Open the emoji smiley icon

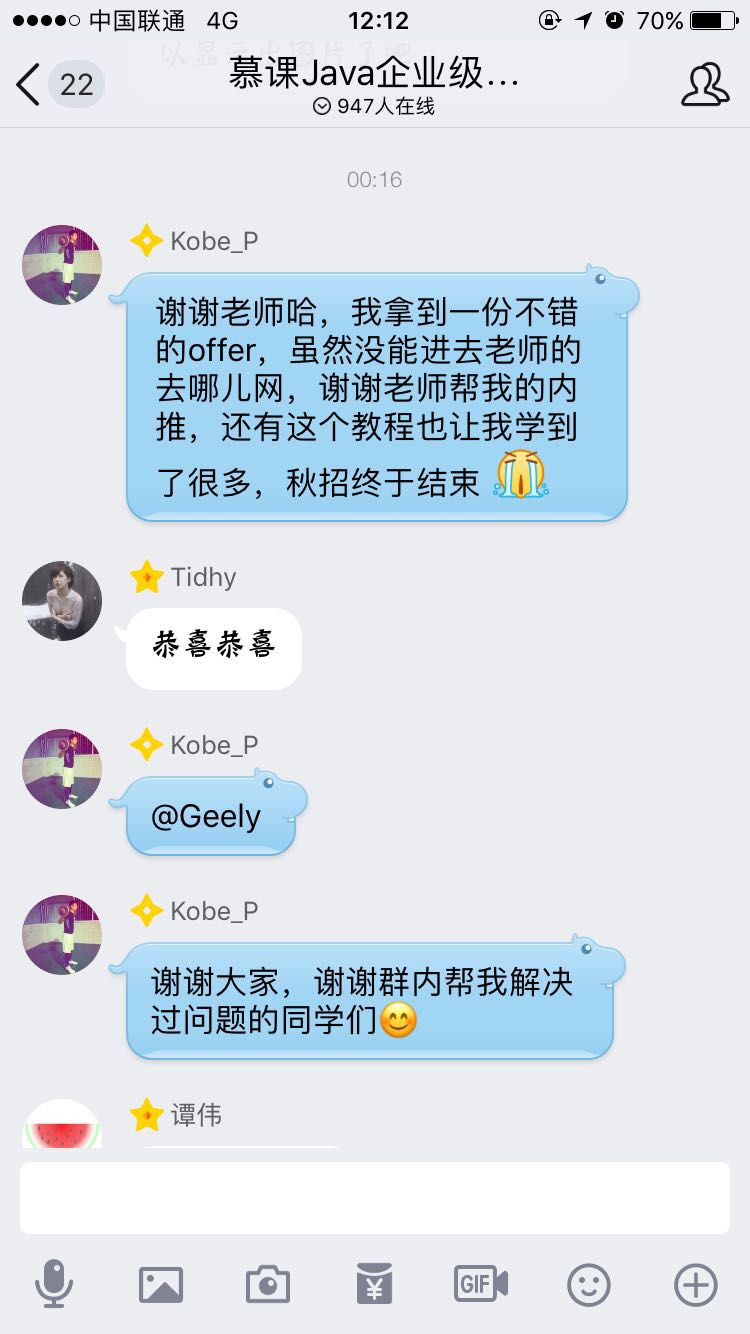[589, 1284]
